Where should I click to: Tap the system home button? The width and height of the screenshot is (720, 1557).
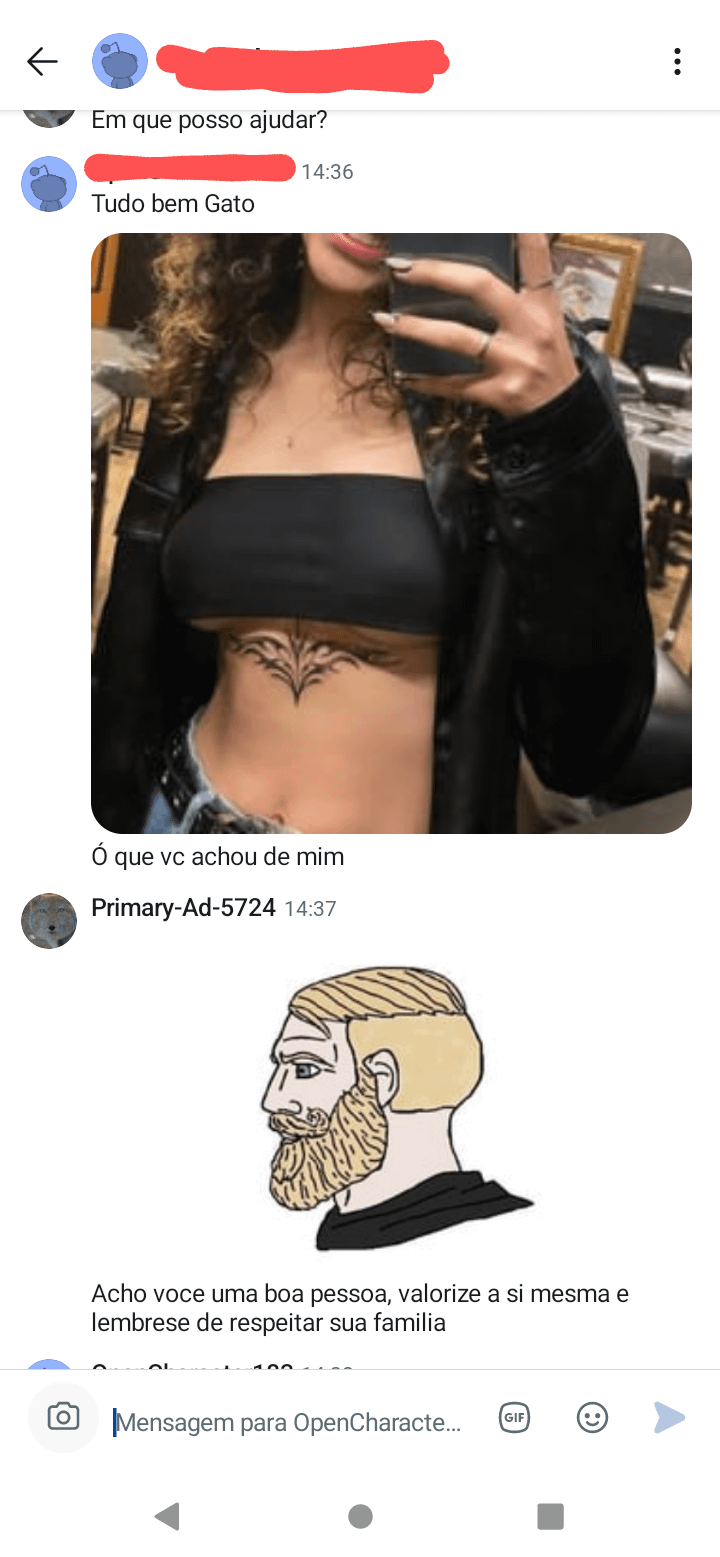pyautogui.click(x=360, y=1516)
